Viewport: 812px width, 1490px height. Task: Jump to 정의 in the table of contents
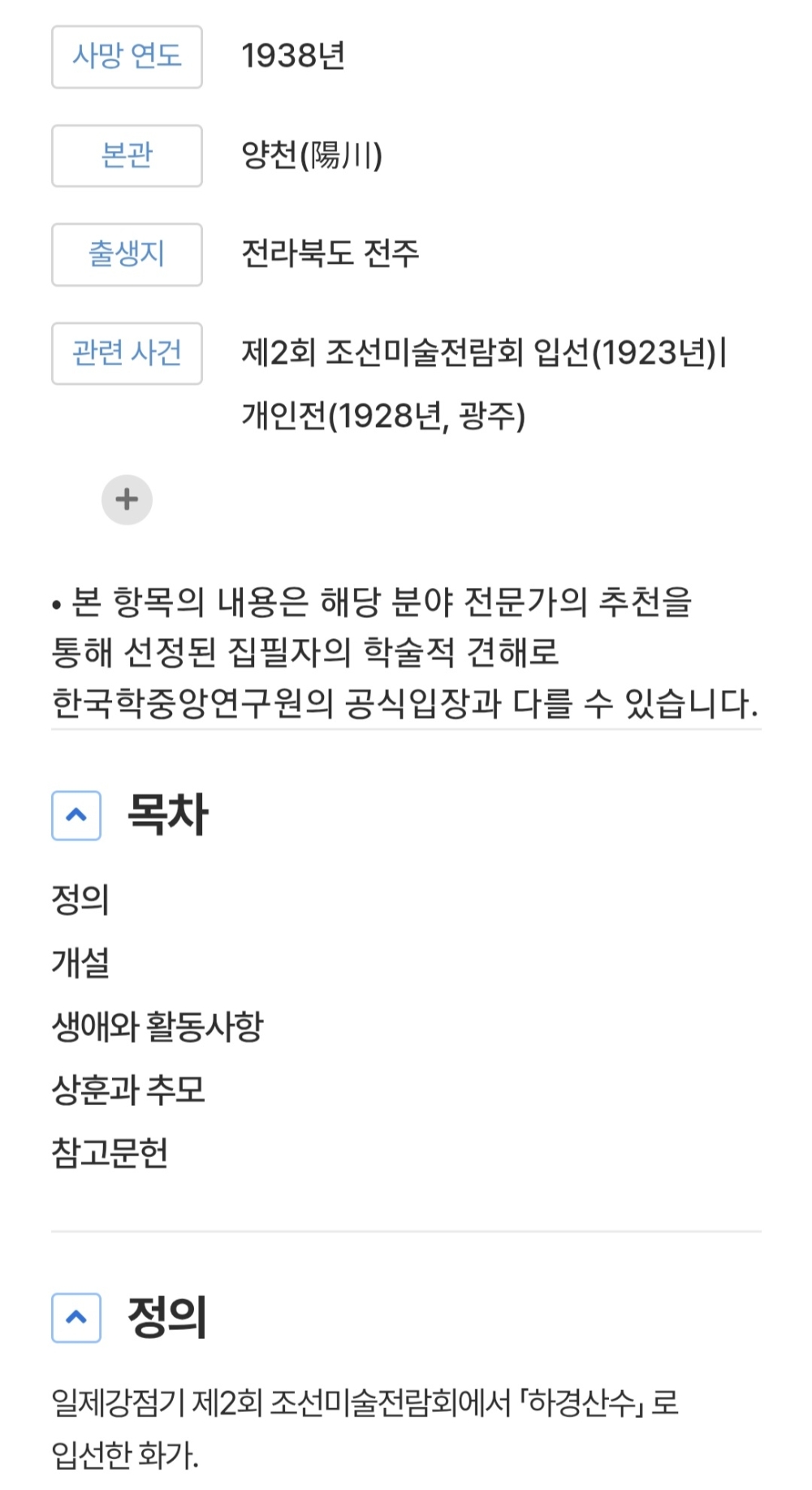[80, 900]
